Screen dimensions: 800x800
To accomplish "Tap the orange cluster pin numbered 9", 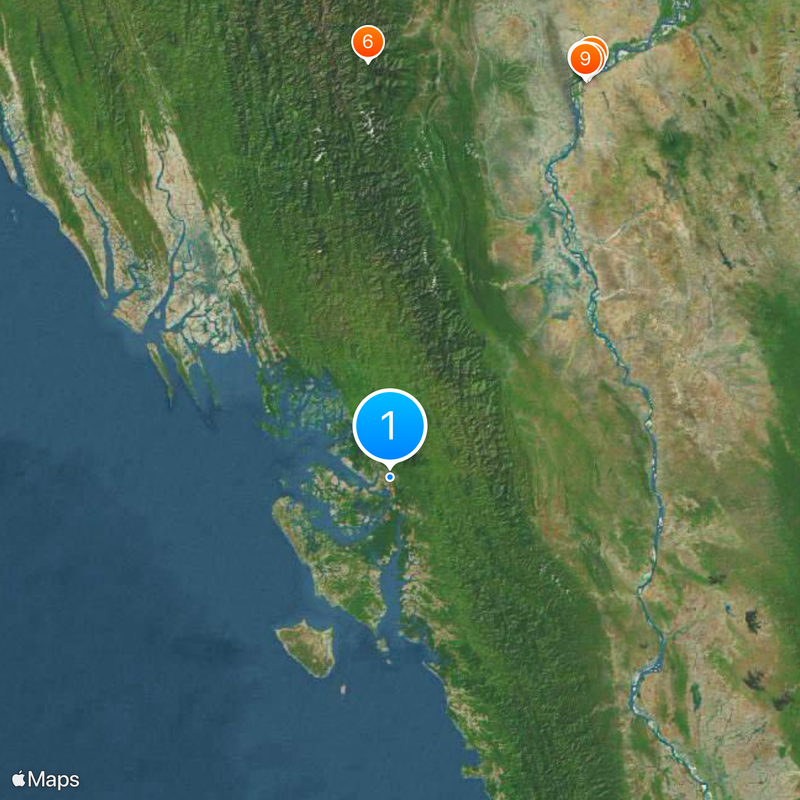I will point(584,59).
